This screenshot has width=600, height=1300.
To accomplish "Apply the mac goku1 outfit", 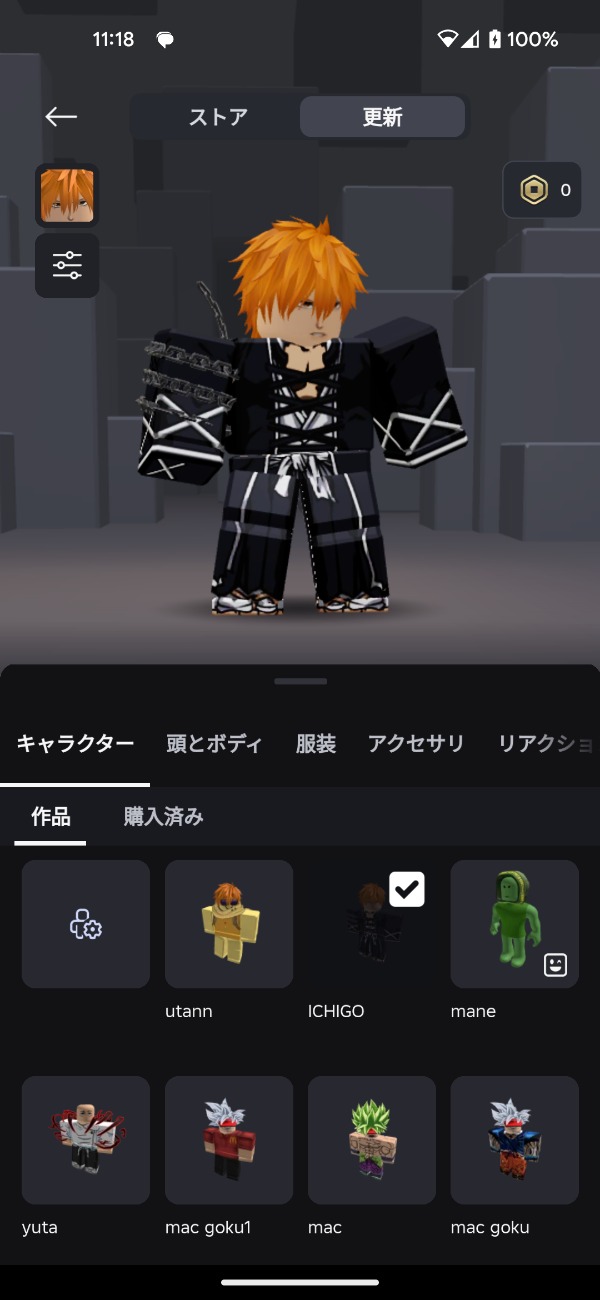I will 229,1140.
